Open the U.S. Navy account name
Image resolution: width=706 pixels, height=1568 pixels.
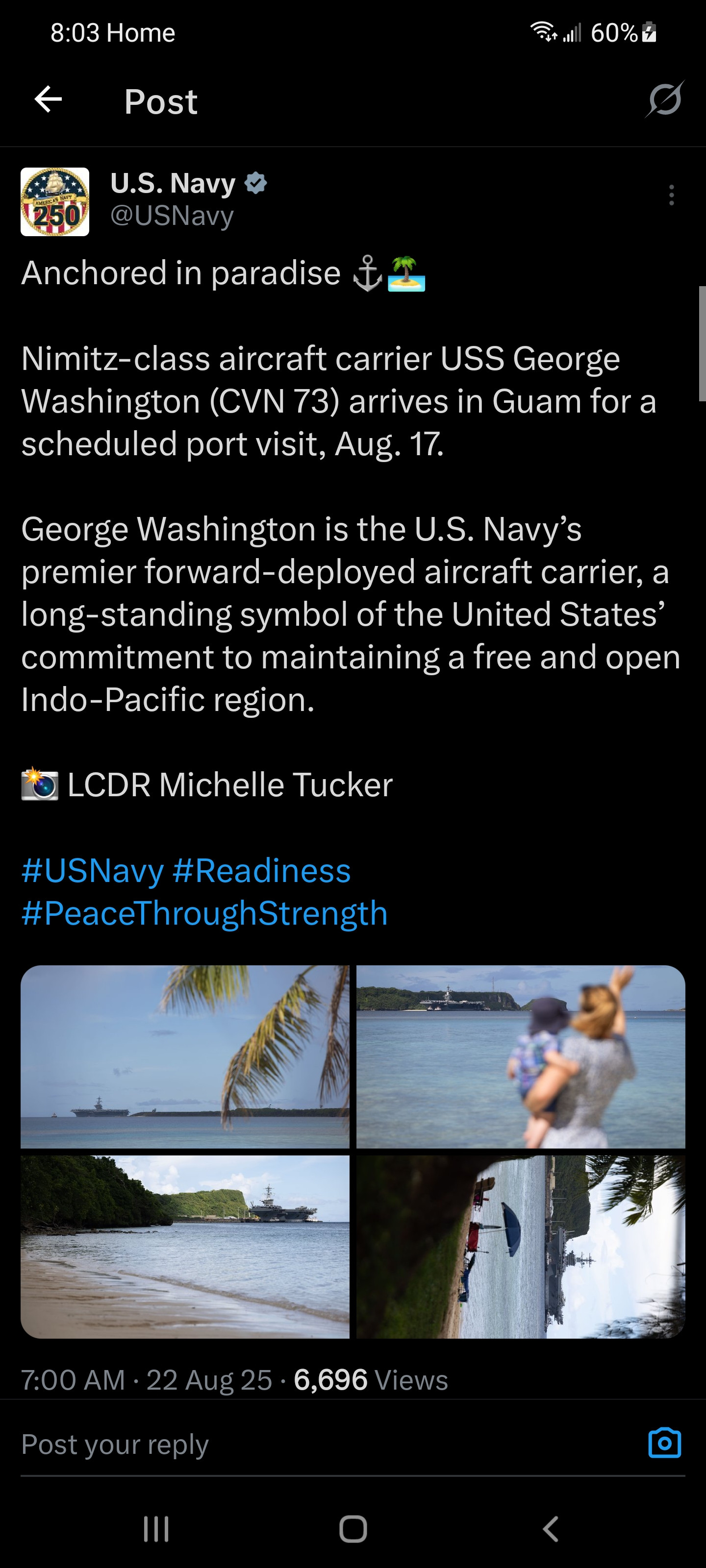(x=173, y=183)
